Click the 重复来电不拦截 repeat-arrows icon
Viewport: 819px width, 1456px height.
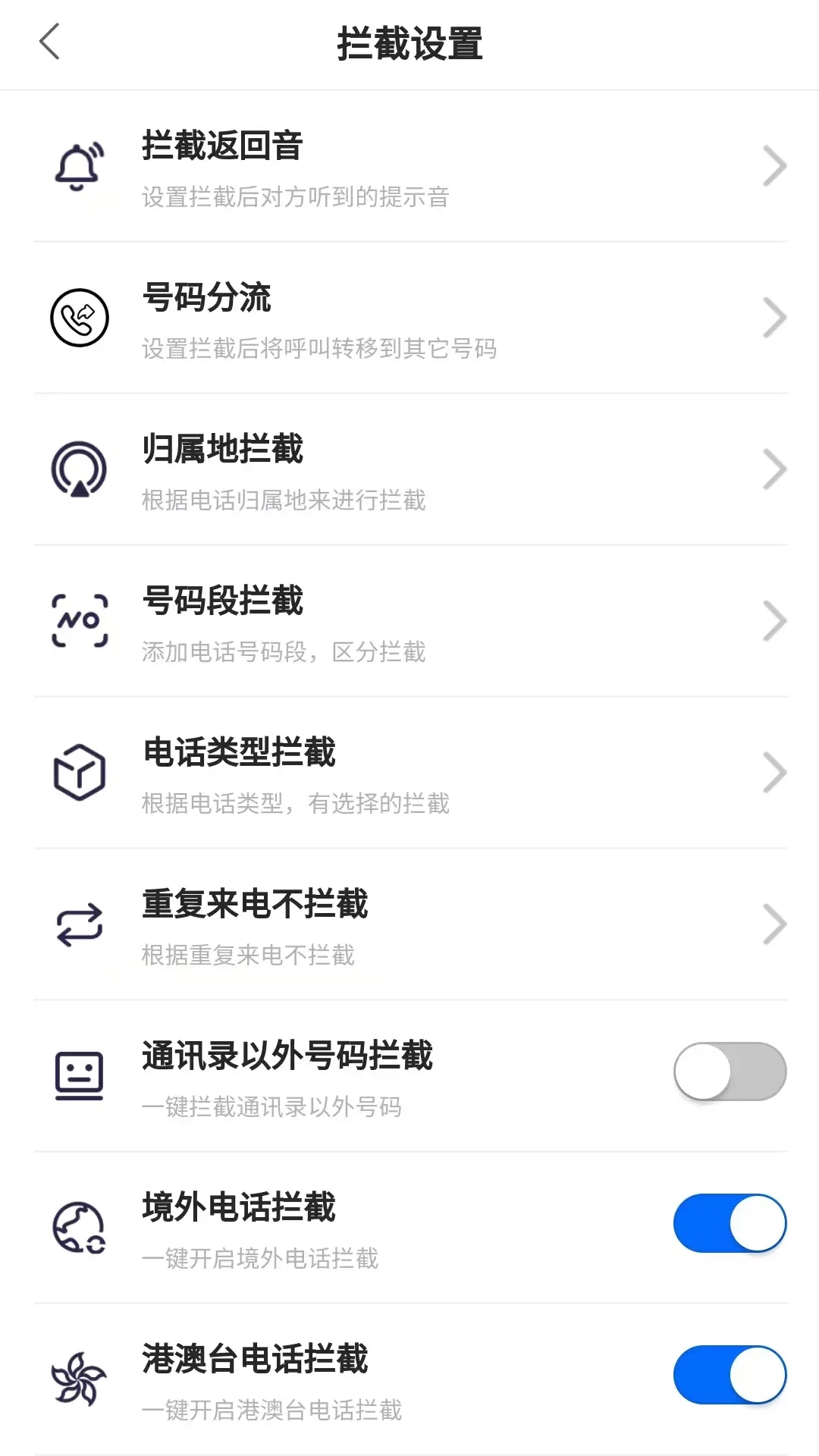pyautogui.click(x=78, y=924)
